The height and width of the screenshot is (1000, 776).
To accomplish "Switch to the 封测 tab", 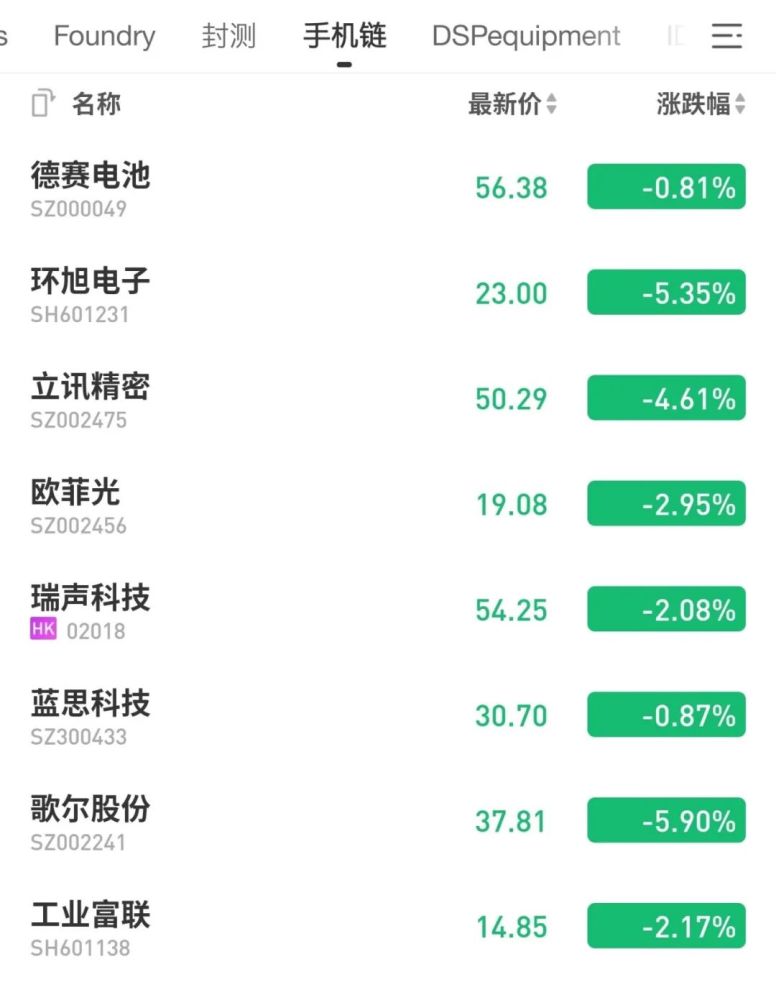I will tap(228, 37).
